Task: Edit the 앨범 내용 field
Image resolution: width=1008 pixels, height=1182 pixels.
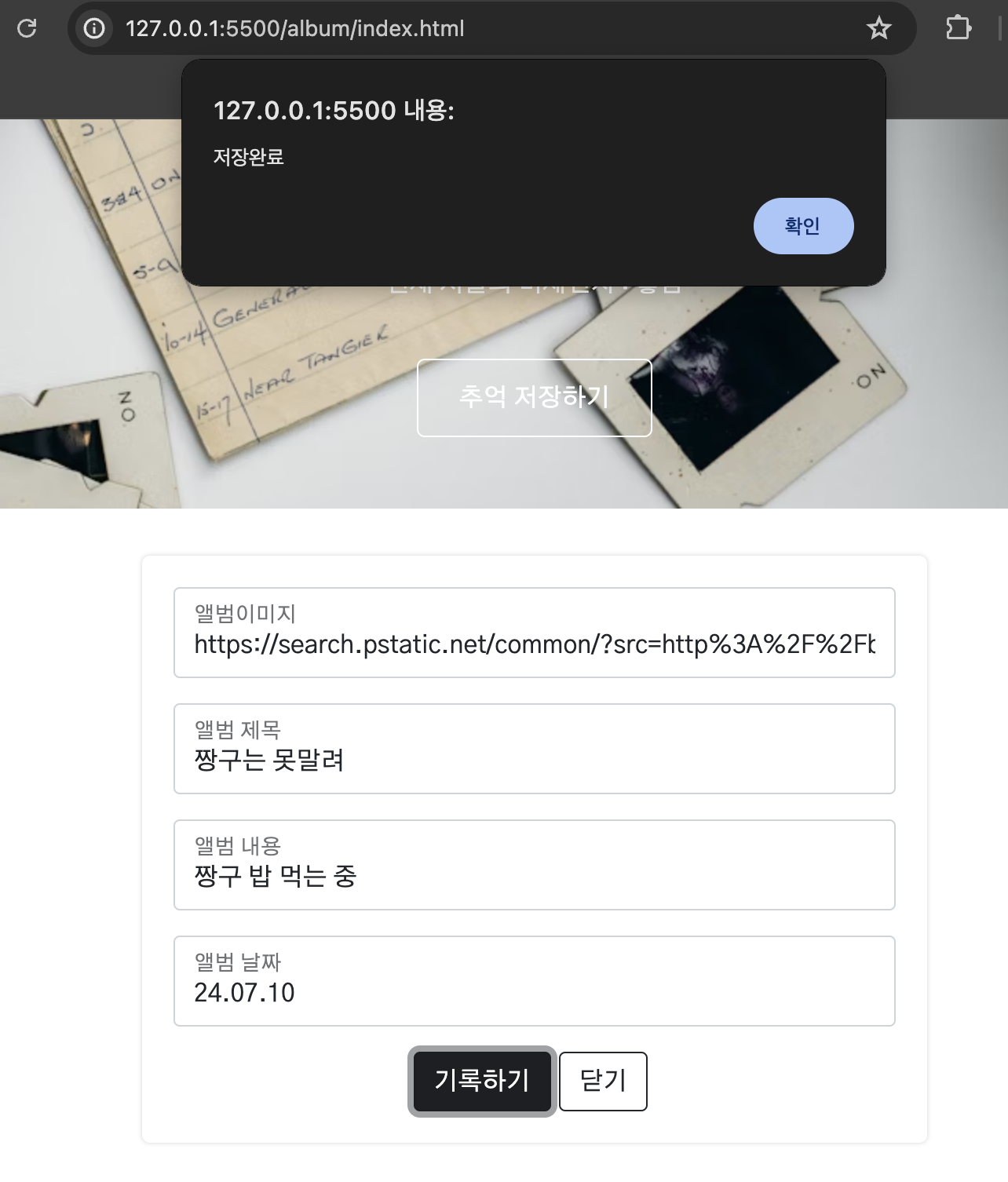Action: pyautogui.click(x=534, y=875)
